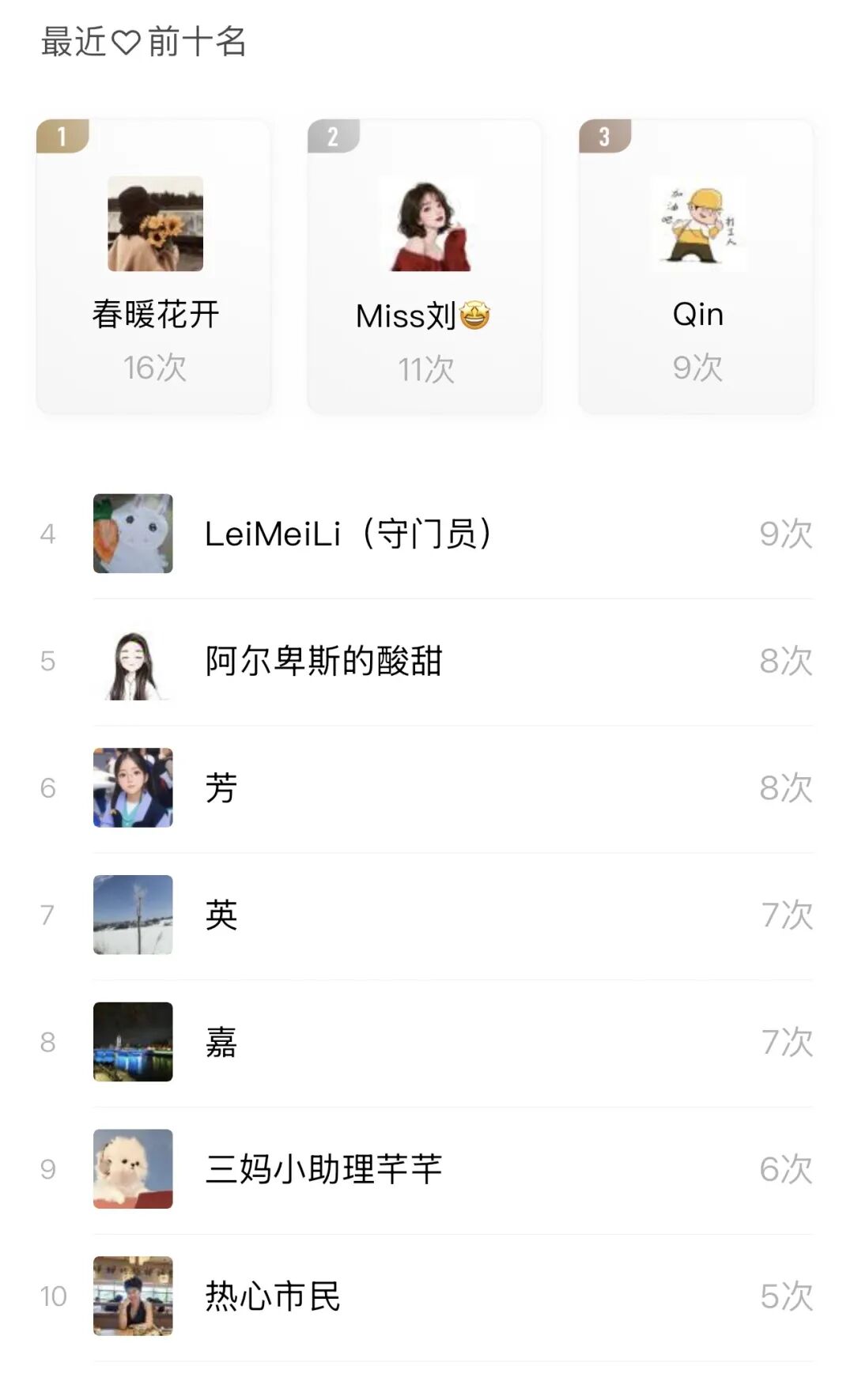Image resolution: width=854 pixels, height=1400 pixels.
Task: Select the row for 三妈小助理芊芊
Action: click(x=427, y=1168)
